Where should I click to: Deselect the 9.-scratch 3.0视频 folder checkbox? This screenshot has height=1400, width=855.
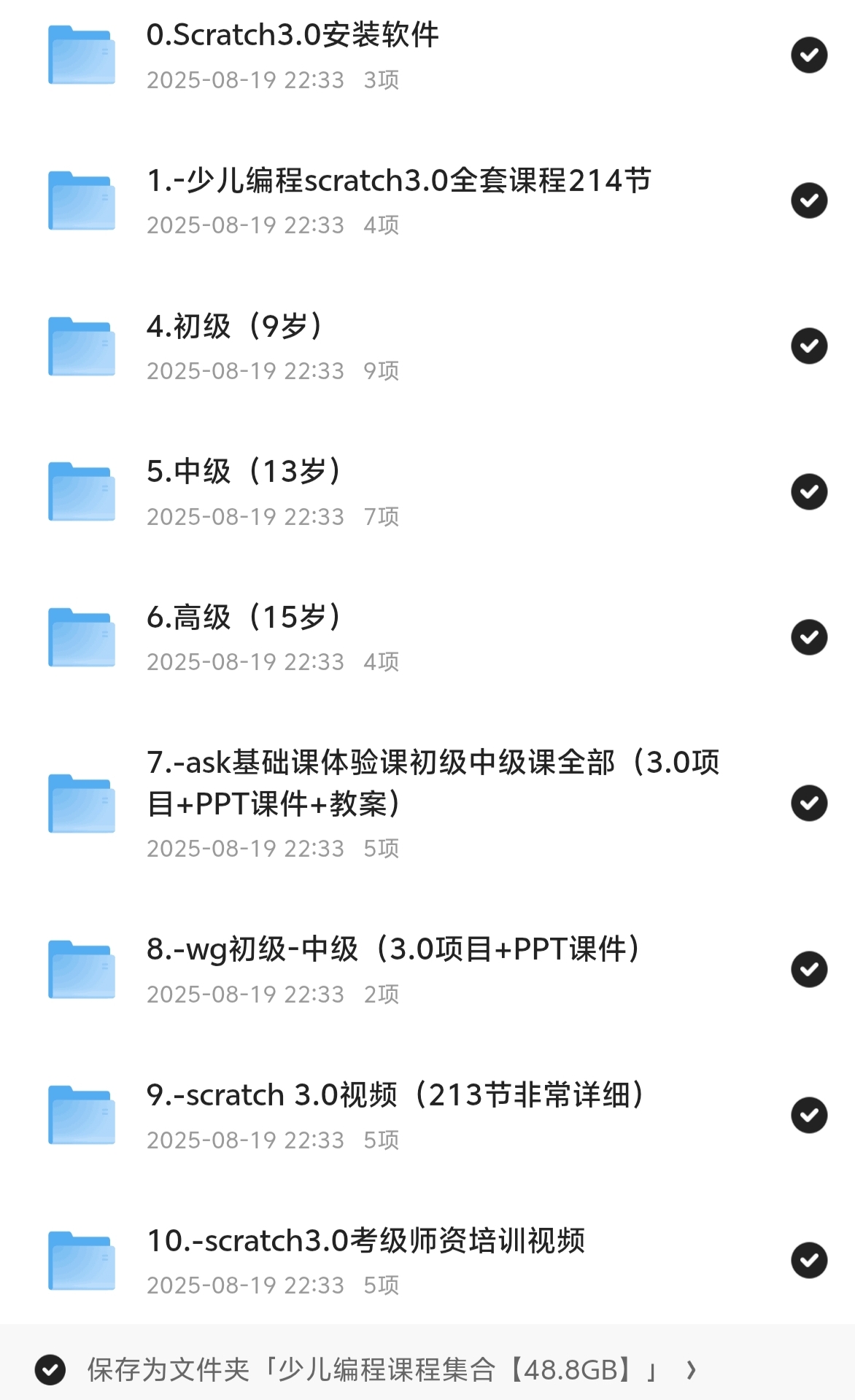809,1115
